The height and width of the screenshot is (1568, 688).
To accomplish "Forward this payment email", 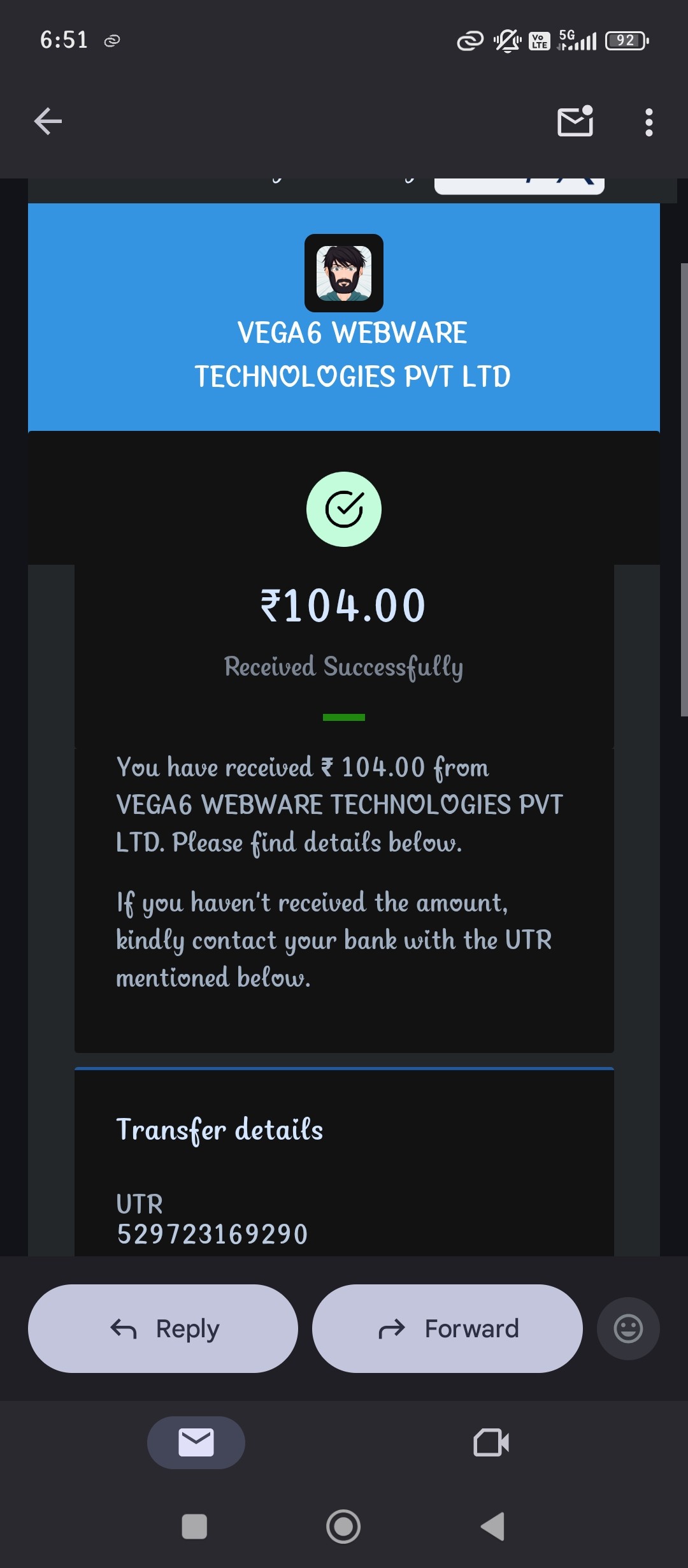I will point(447,1328).
